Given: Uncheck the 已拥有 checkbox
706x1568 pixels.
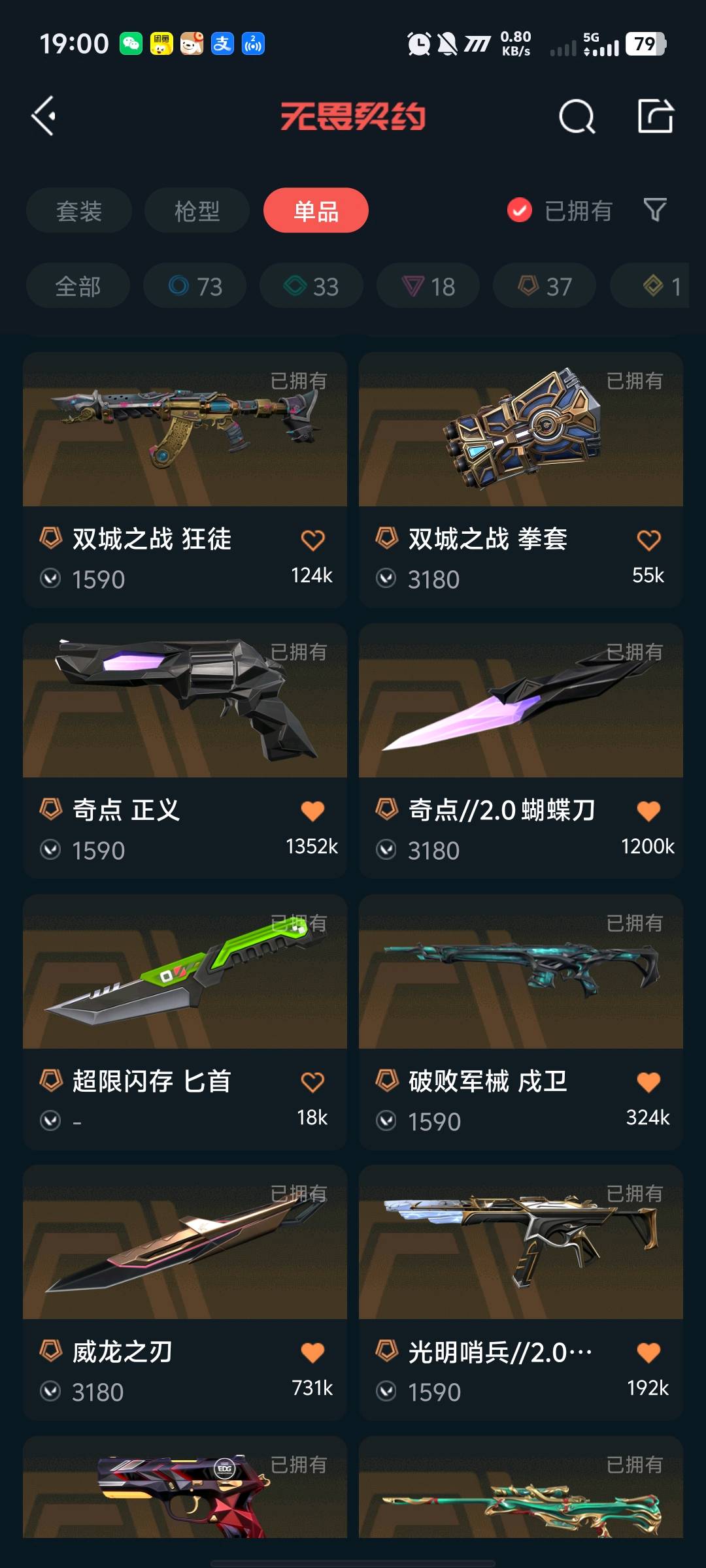Looking at the screenshot, I should (520, 210).
